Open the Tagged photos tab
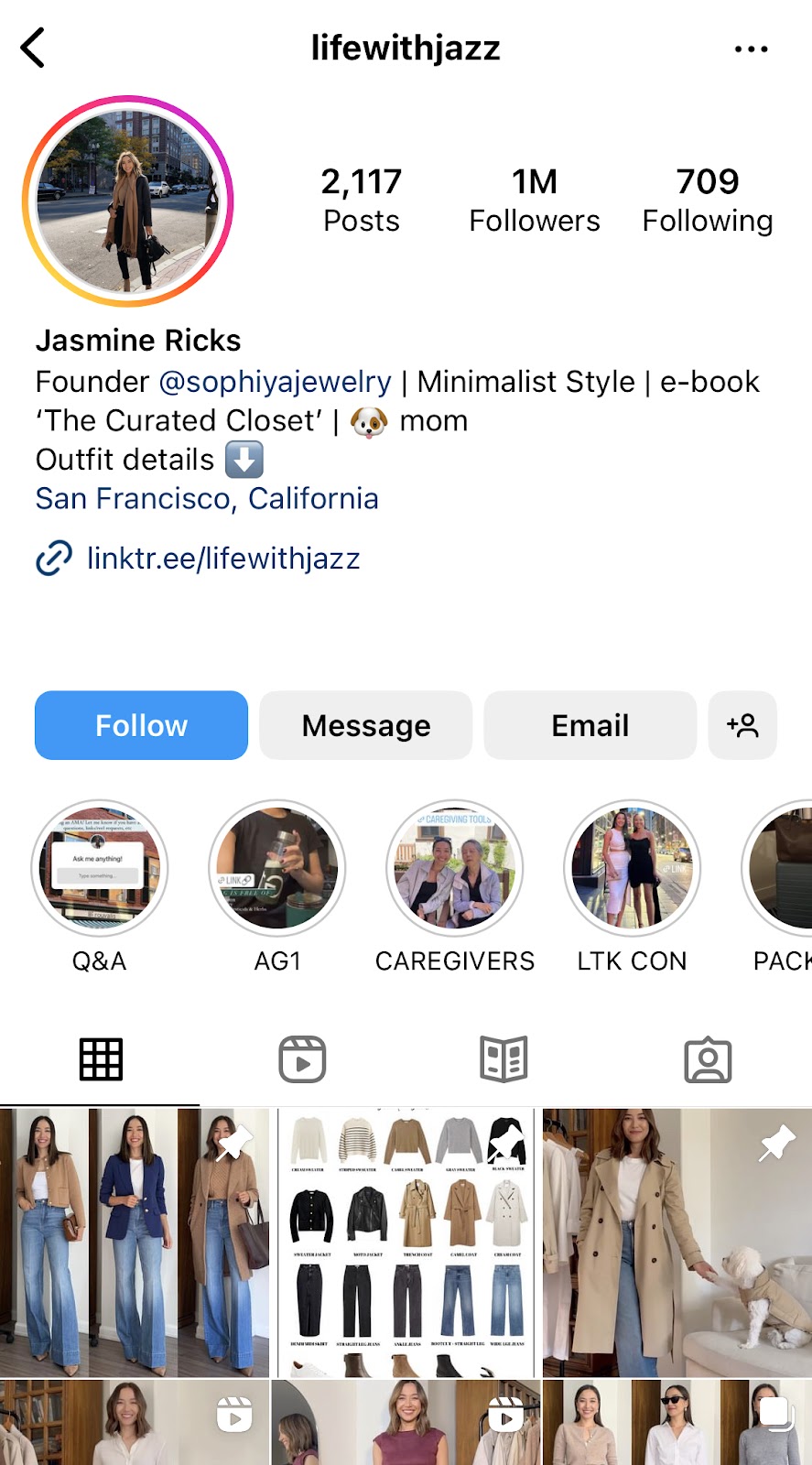 tap(707, 1058)
